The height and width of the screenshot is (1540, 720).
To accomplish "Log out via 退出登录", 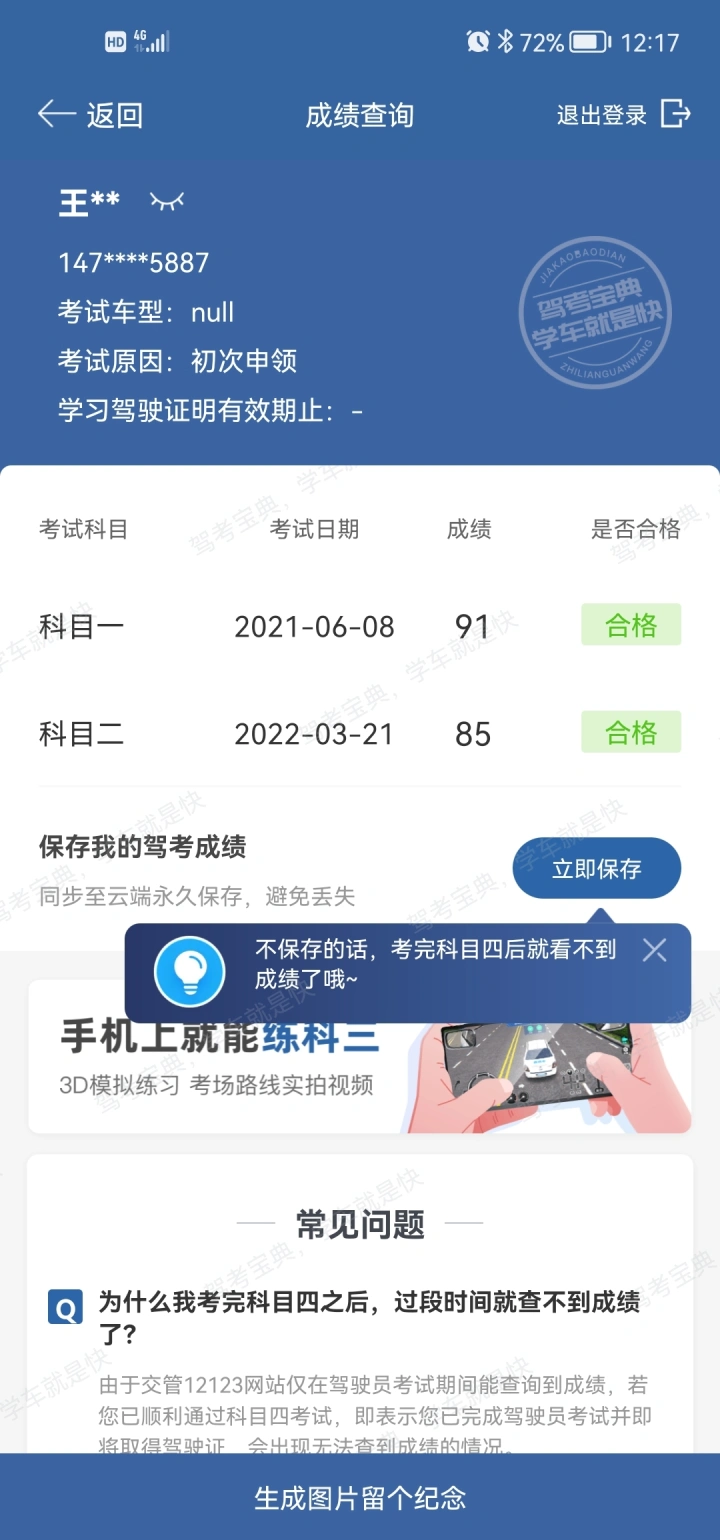I will point(623,115).
